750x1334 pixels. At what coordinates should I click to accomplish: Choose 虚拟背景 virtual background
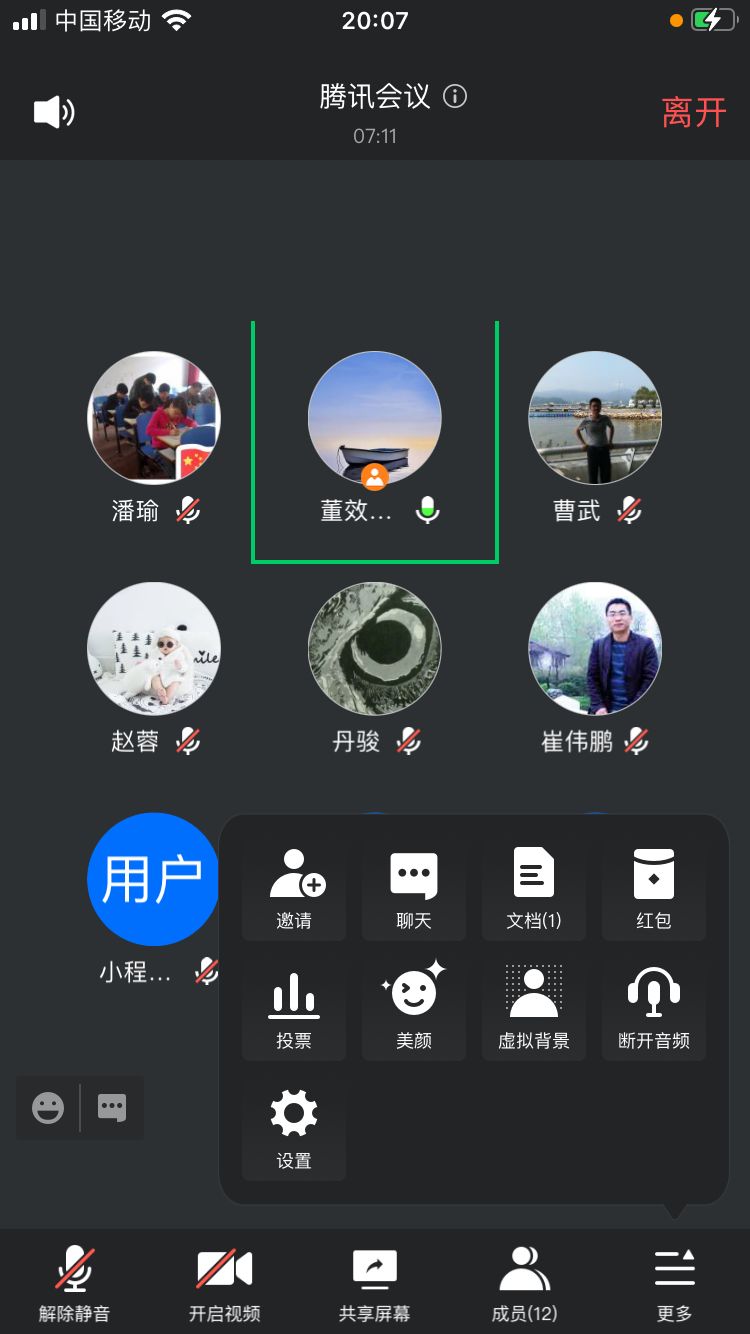coord(534,1009)
